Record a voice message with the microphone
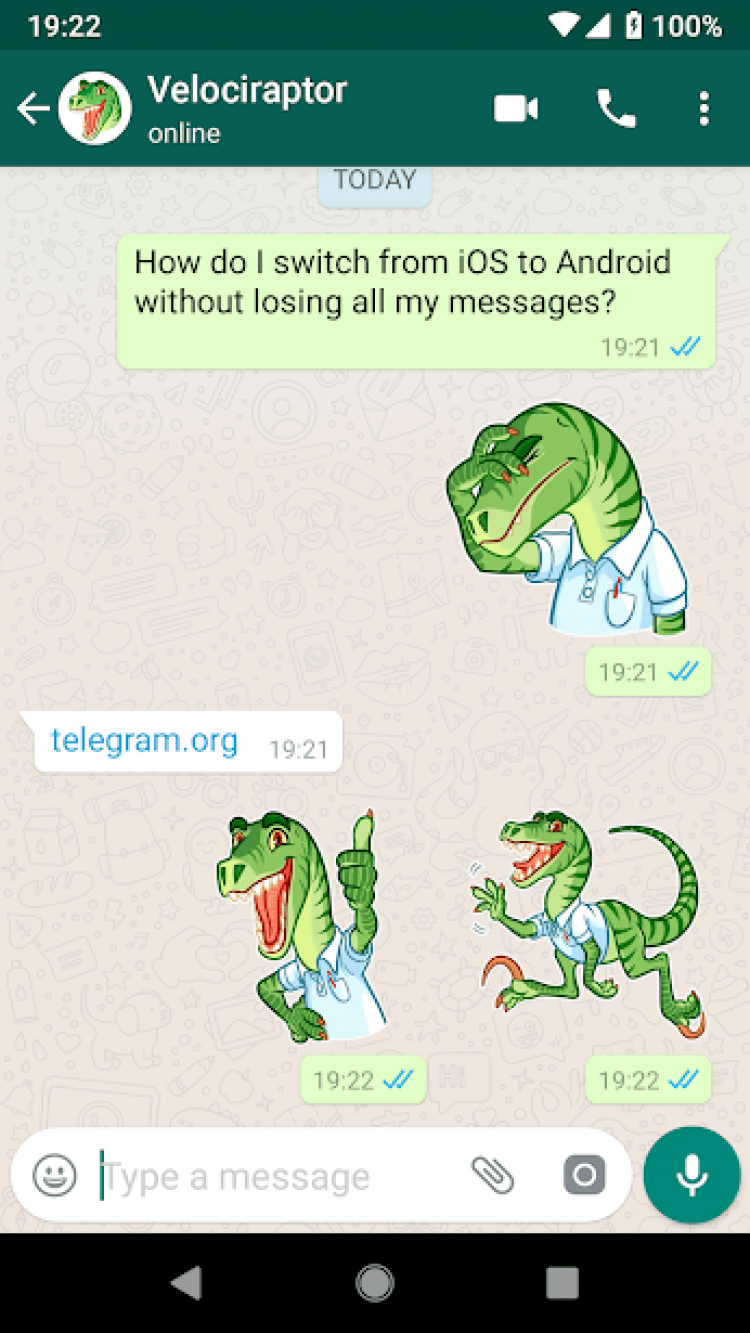750x1333 pixels. pyautogui.click(x=691, y=1175)
